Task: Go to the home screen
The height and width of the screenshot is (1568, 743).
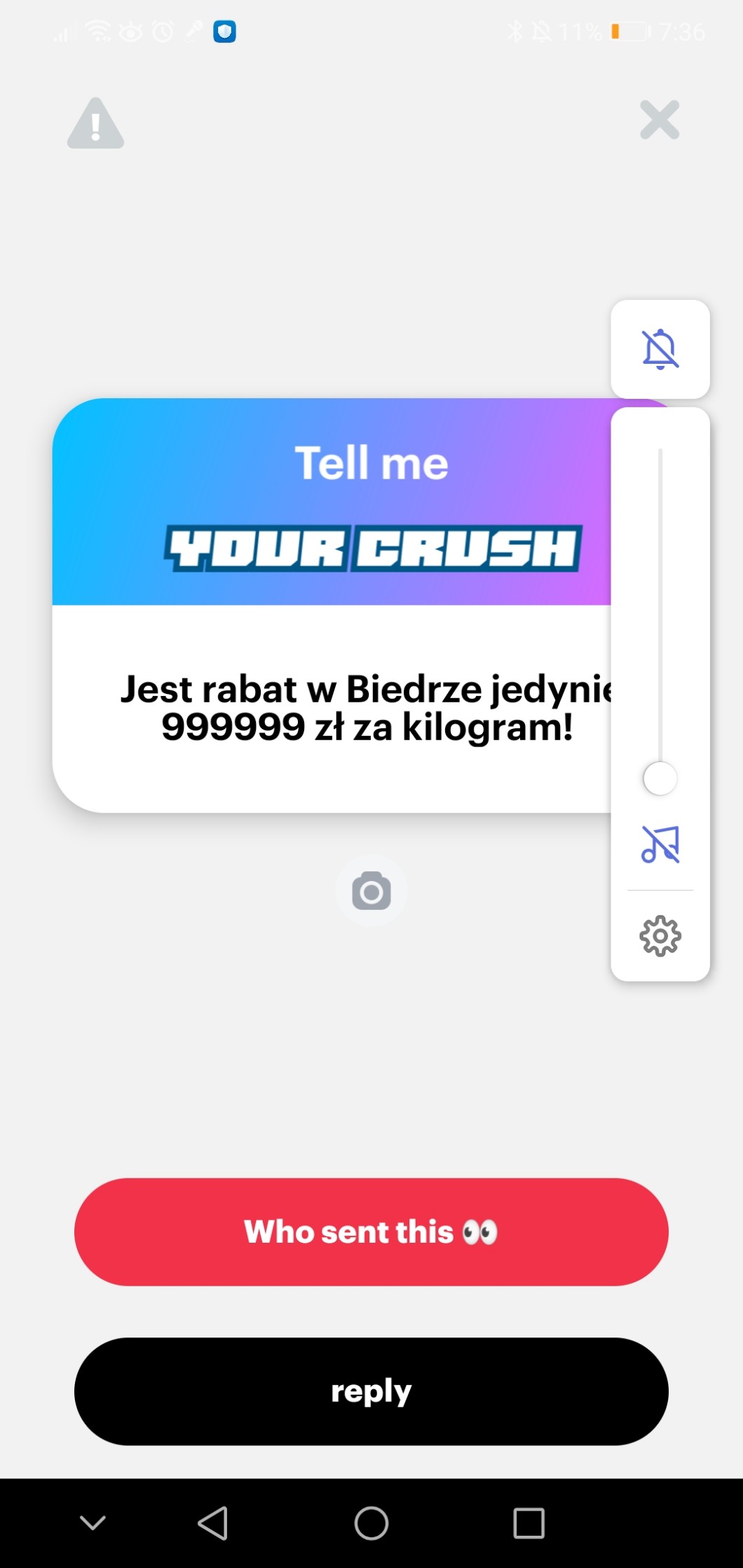Action: (371, 1523)
